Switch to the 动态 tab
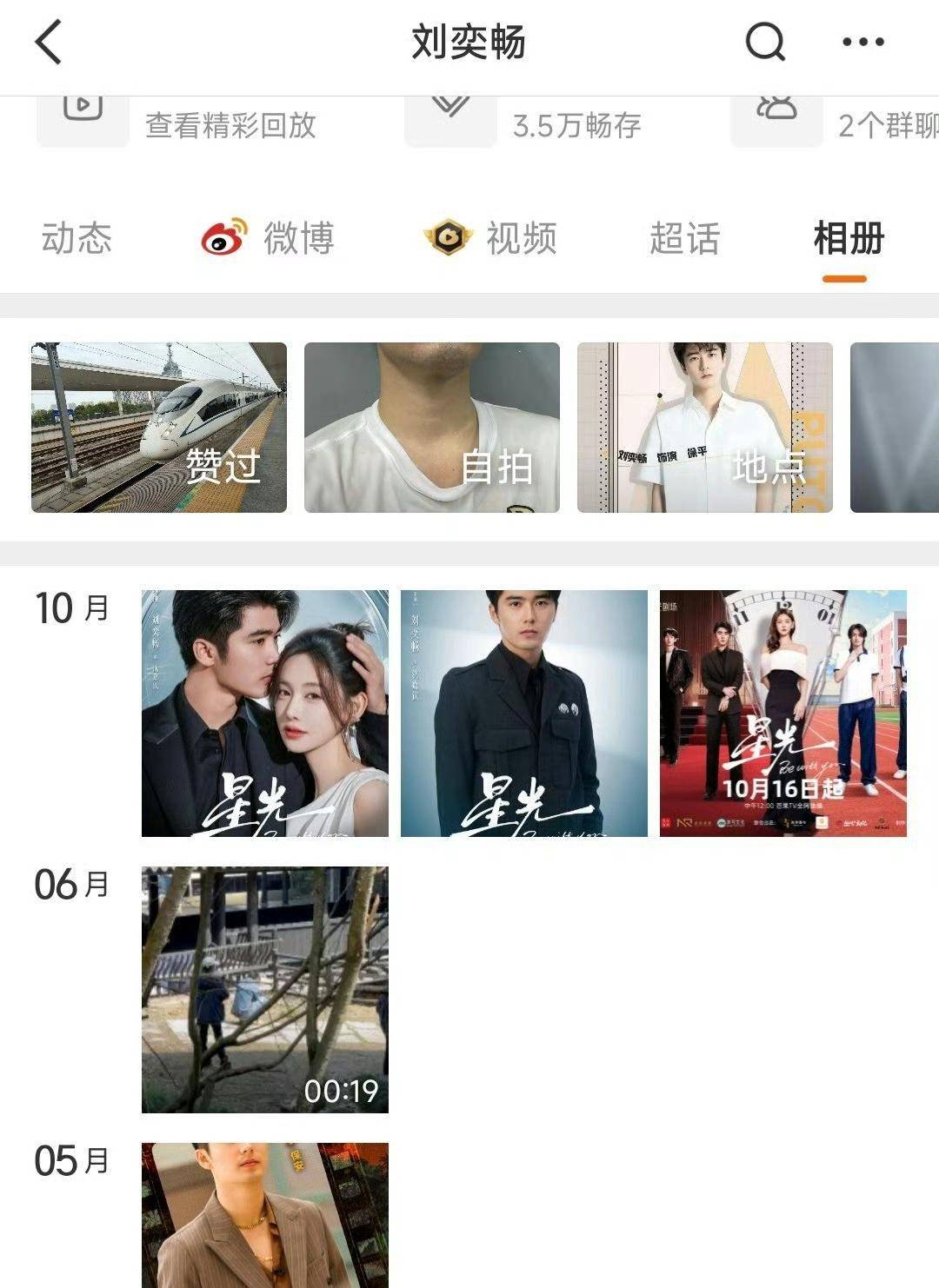The image size is (939, 1288). pos(77,238)
